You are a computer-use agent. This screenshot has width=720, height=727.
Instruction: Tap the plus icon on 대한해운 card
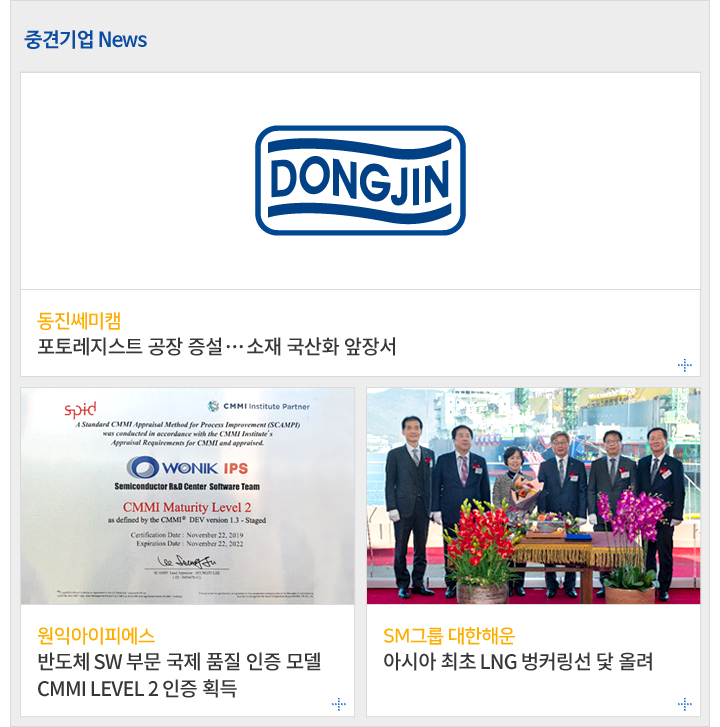(685, 704)
